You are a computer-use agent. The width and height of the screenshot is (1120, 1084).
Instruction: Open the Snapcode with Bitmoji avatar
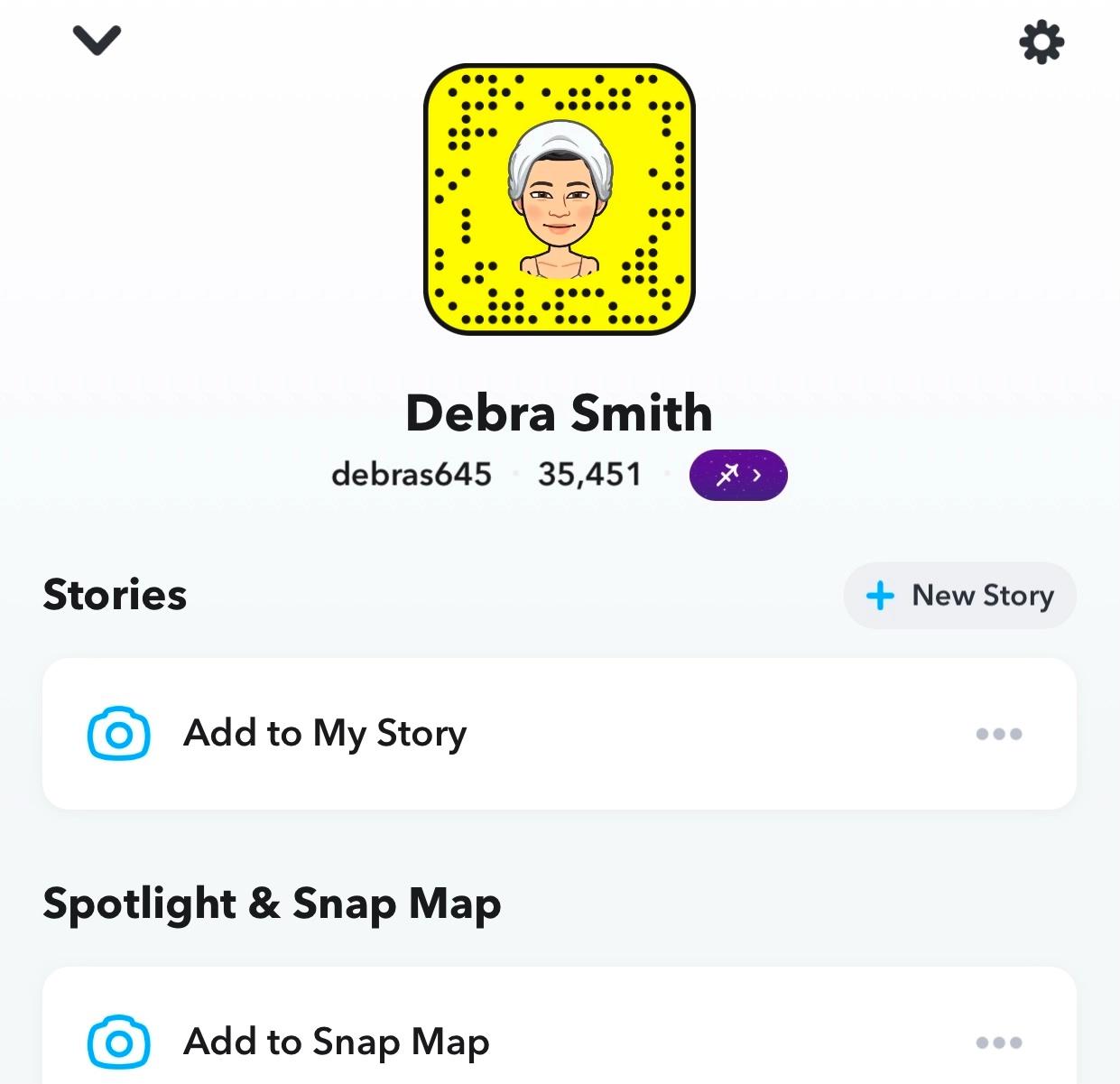coord(560,199)
